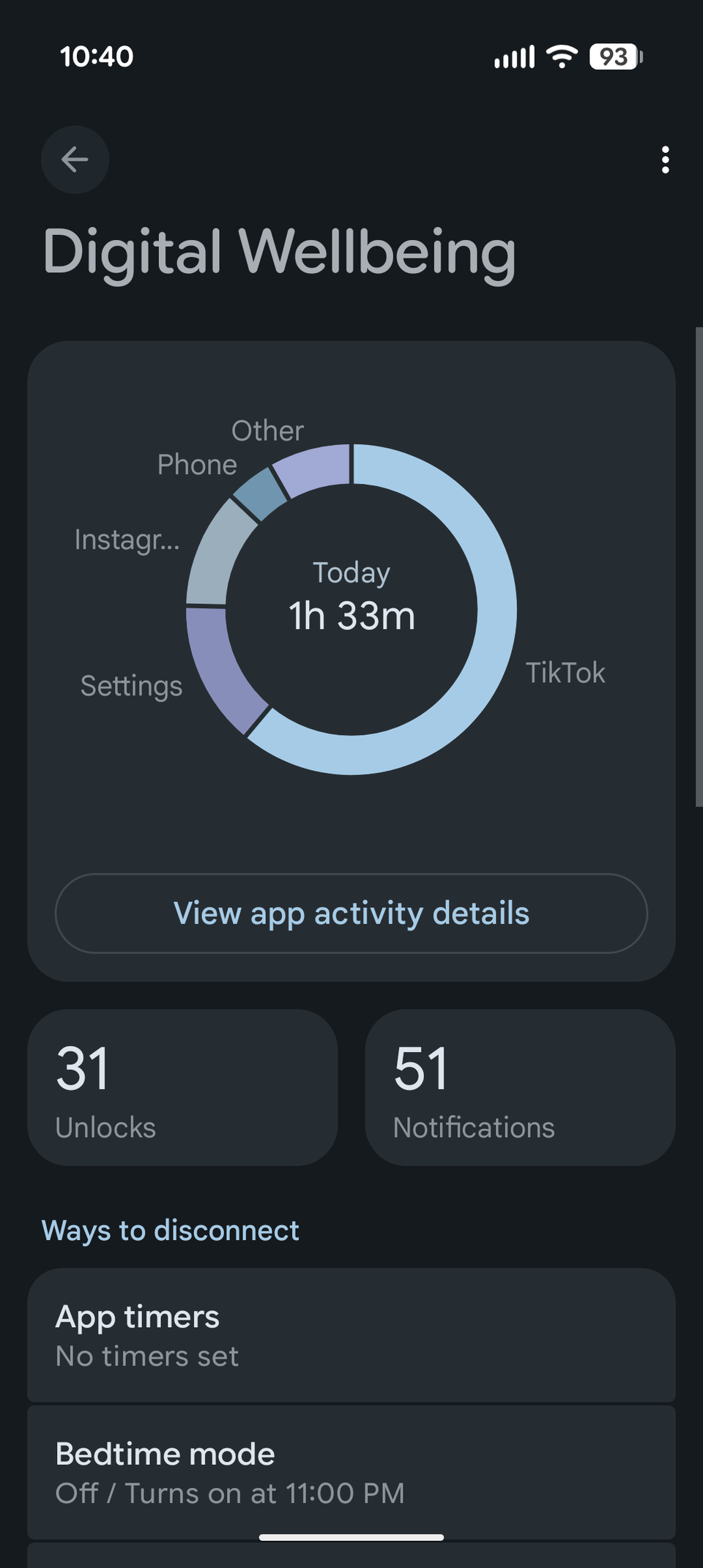
Task: Open the three-dot overflow menu
Action: coord(665,160)
